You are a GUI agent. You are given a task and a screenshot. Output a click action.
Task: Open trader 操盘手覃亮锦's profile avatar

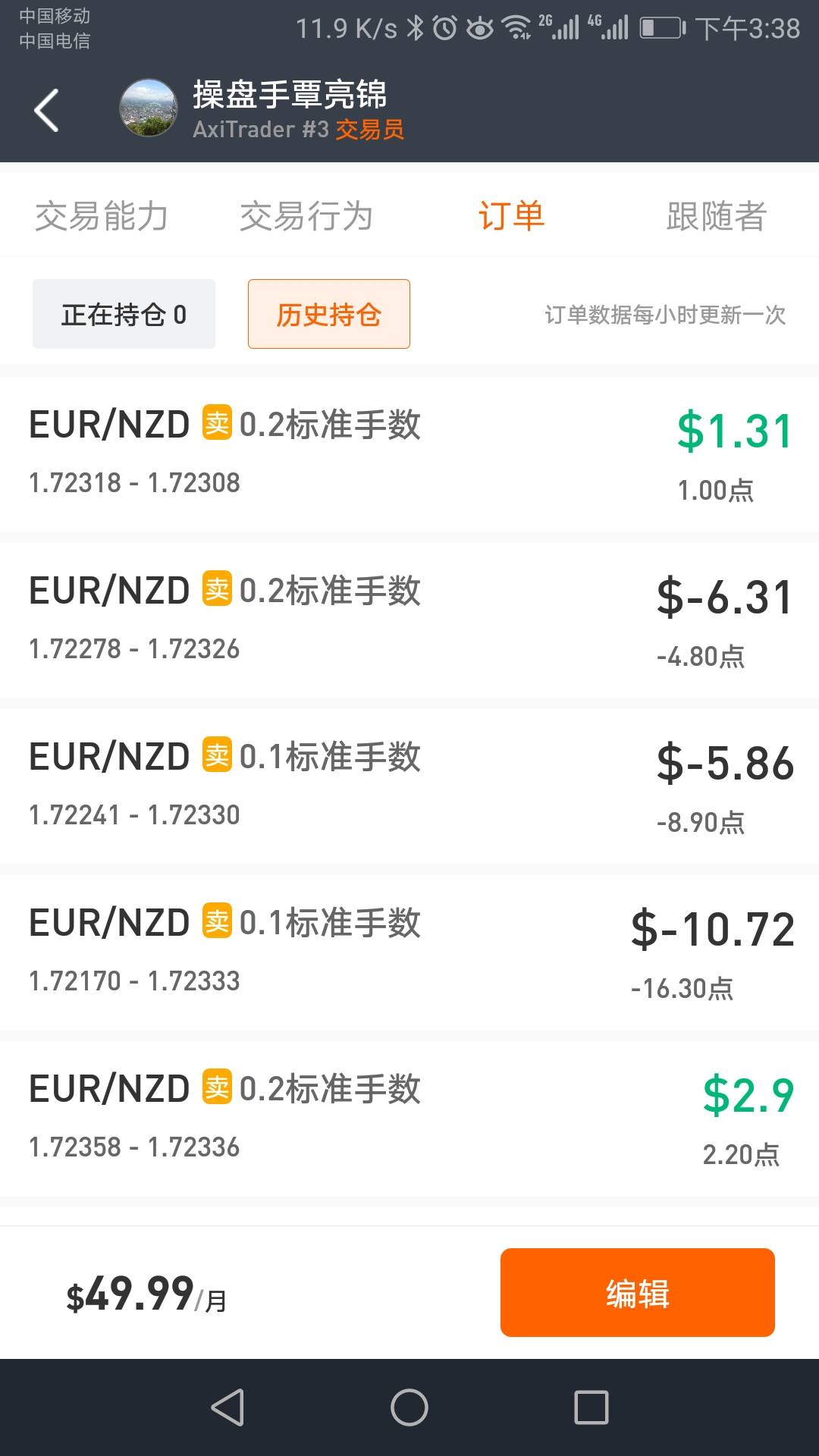click(149, 108)
